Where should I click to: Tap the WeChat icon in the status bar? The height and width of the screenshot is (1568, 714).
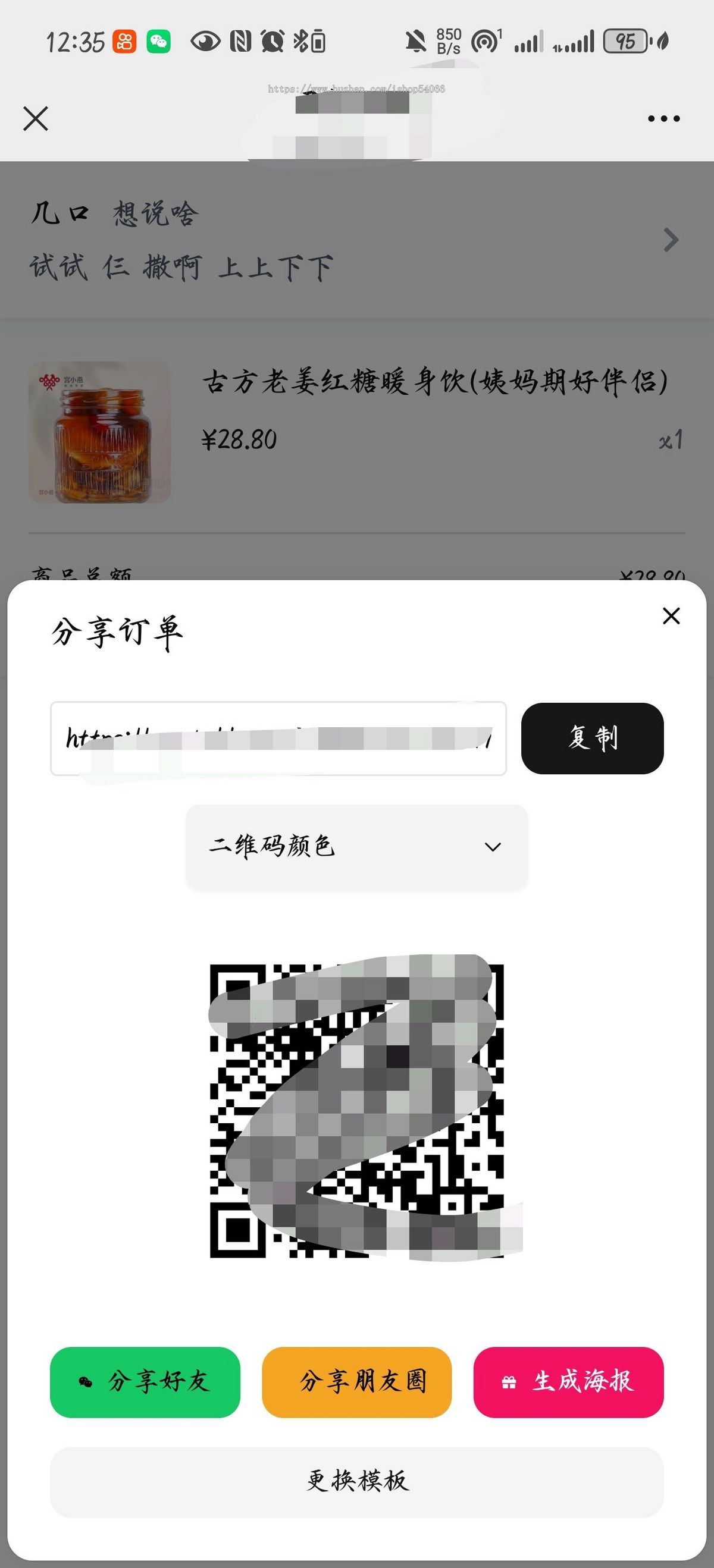coord(159,40)
